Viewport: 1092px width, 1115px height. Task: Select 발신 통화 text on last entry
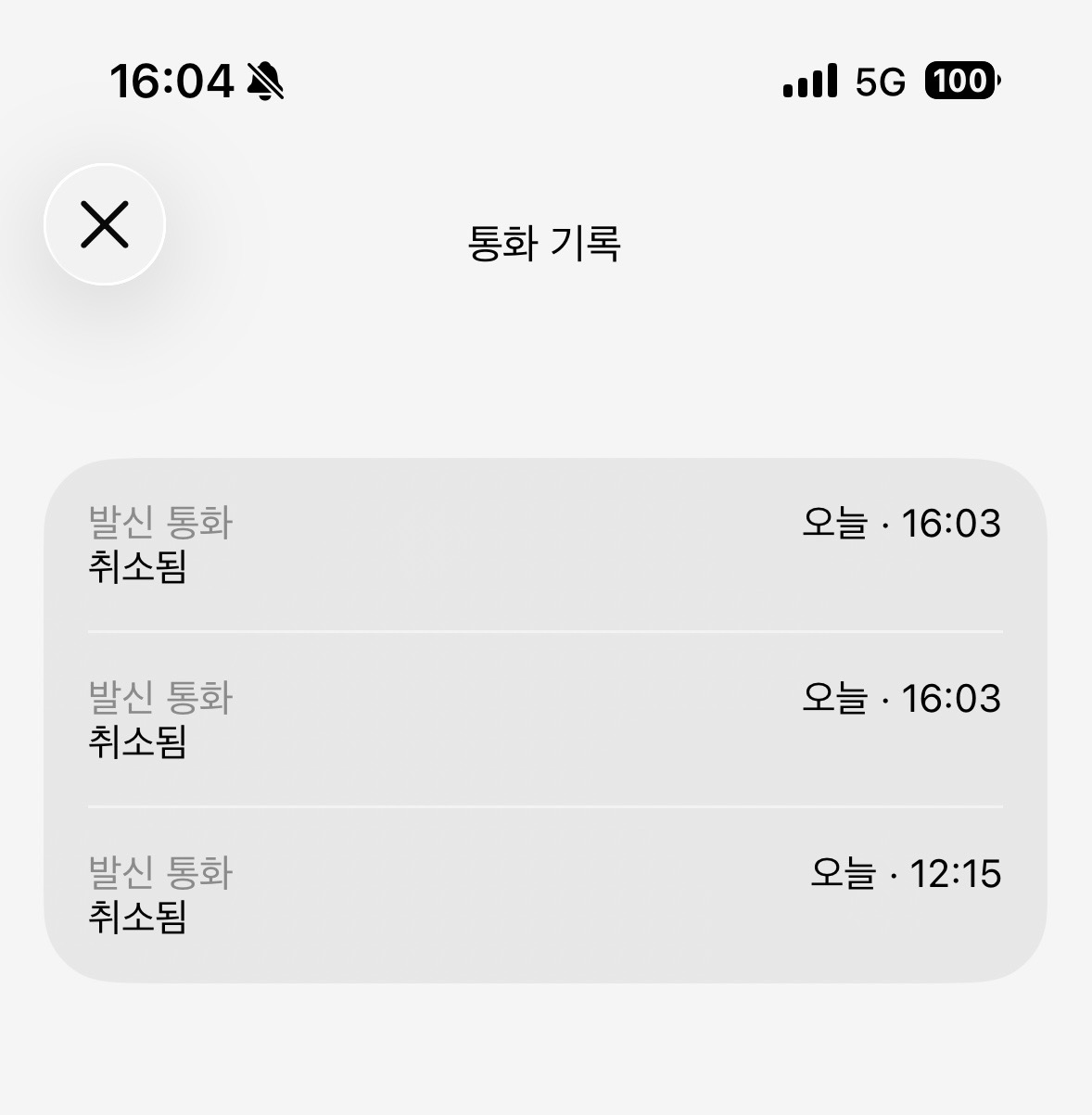[x=158, y=872]
